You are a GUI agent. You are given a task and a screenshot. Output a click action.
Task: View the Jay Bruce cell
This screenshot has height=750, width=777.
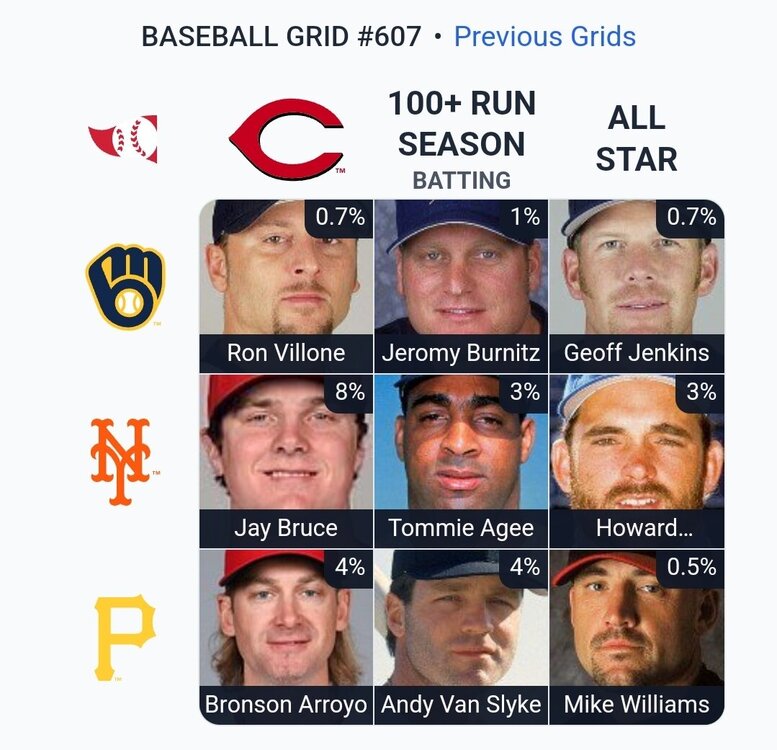286,461
